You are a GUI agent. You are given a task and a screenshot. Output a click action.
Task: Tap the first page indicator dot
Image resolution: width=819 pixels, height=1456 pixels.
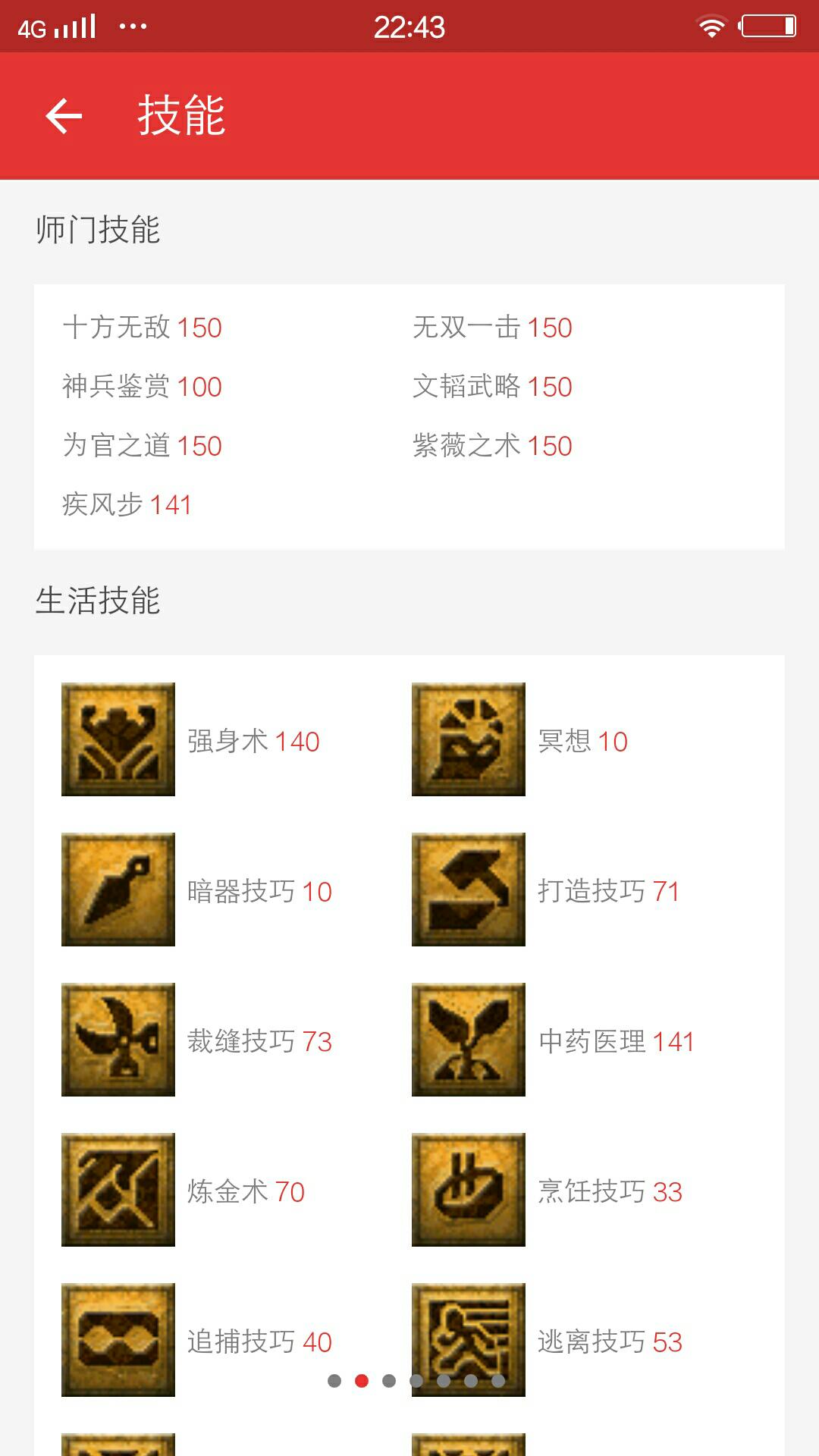pos(334,1381)
